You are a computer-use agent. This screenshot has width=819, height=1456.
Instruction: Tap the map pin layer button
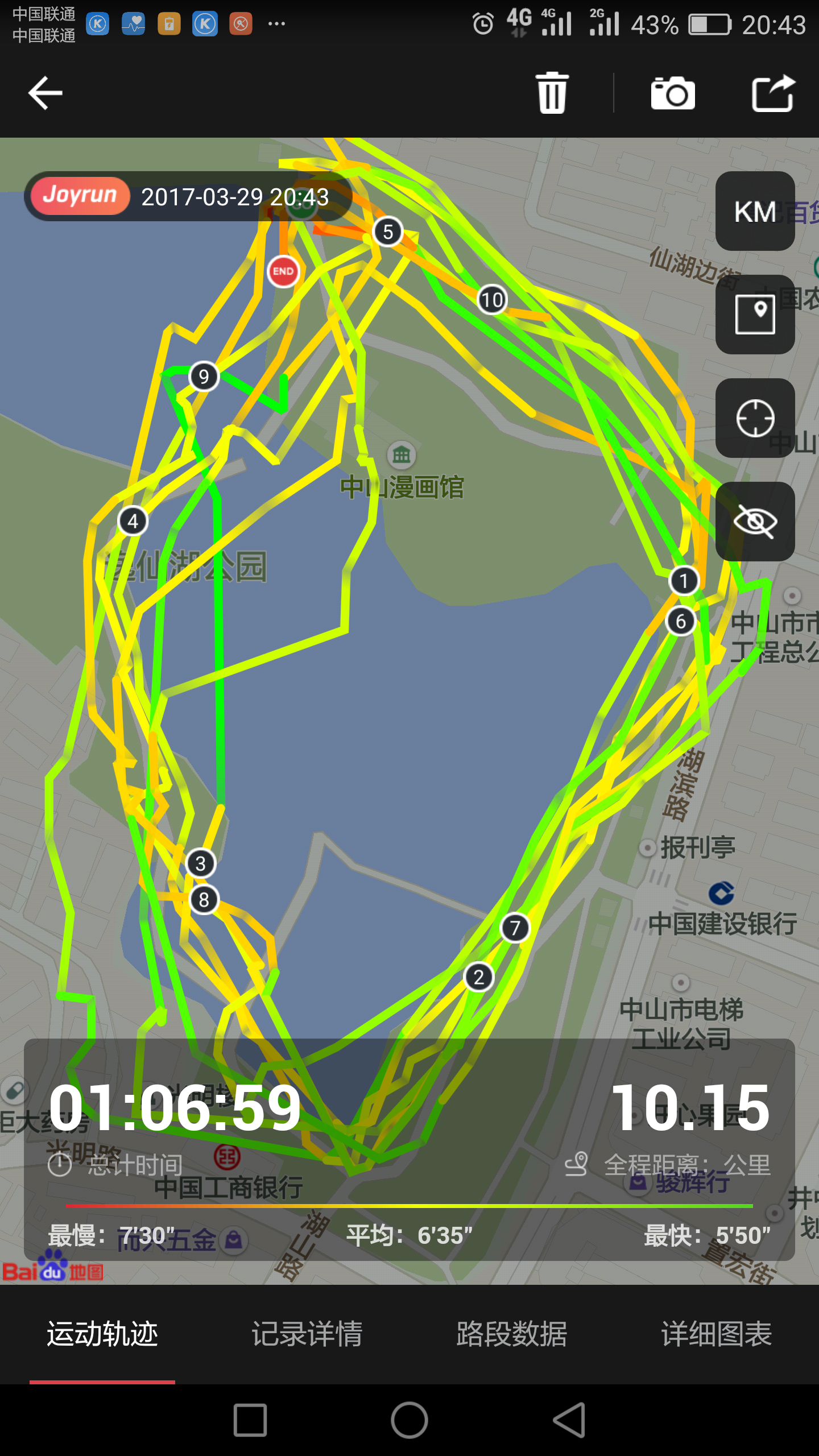755,315
